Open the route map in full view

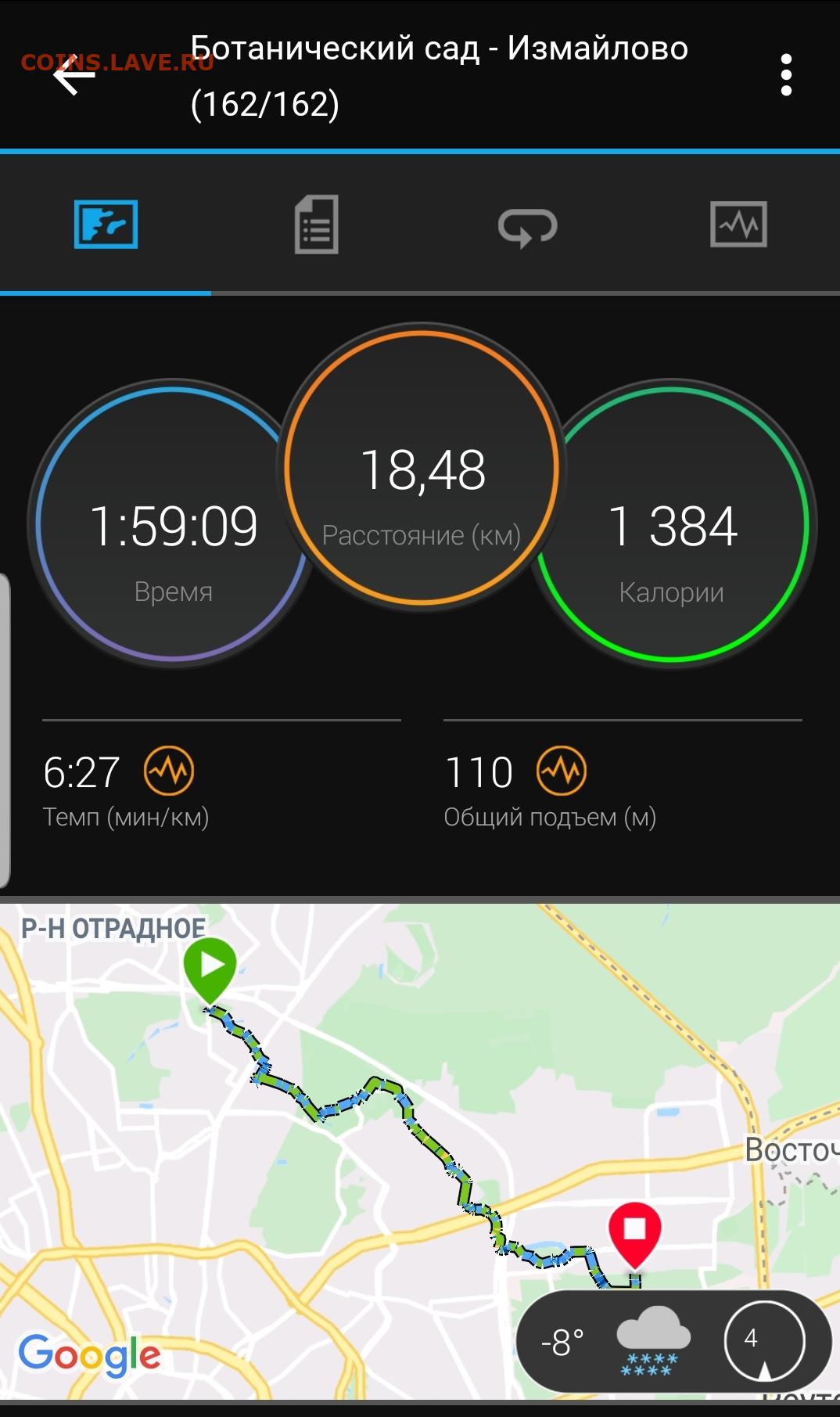click(x=420, y=1150)
